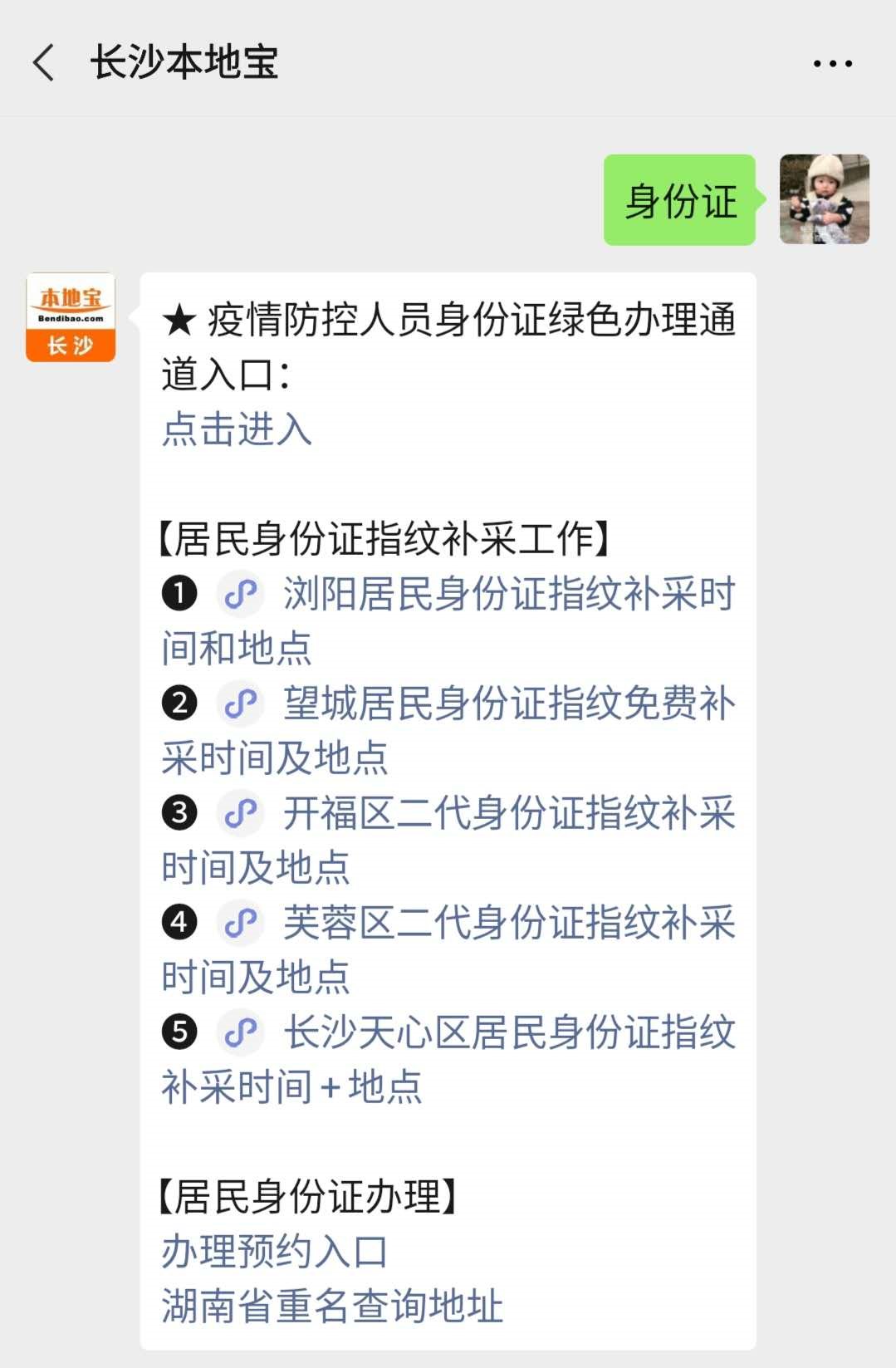This screenshot has height=1368, width=896.
Task: Open 开福区二代身份证指纹补采 link
Action: (x=508, y=814)
